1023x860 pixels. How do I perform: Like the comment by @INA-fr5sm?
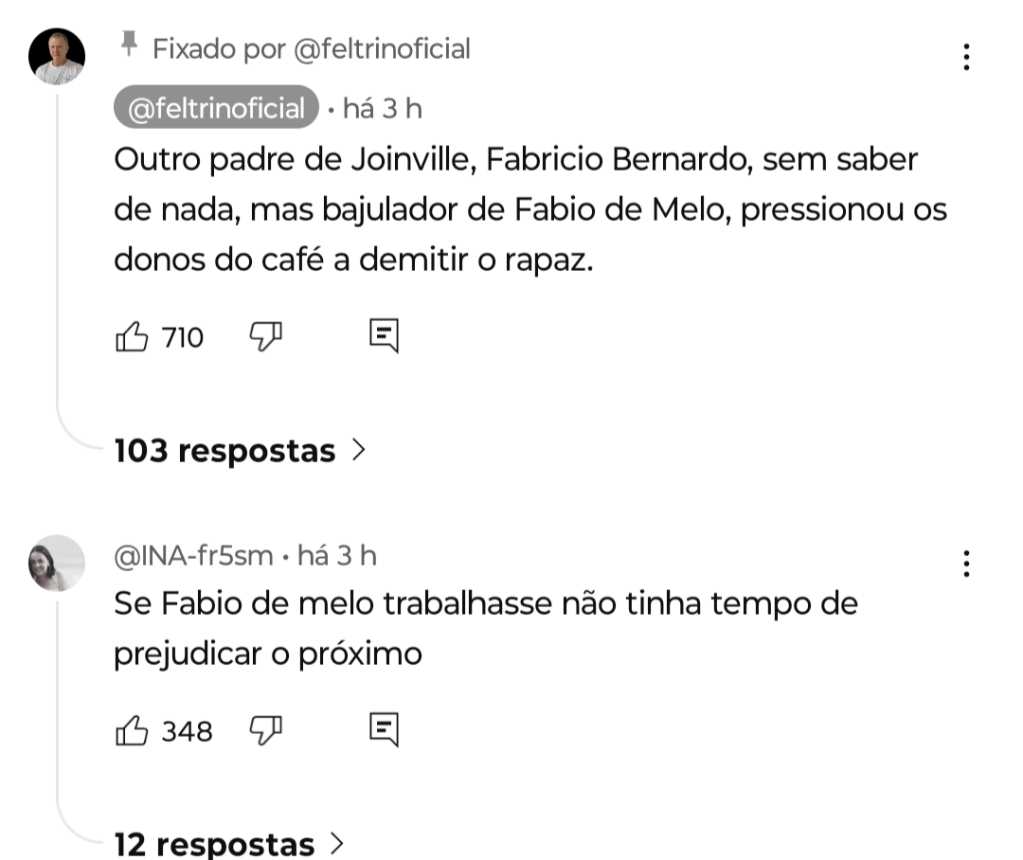click(x=134, y=731)
